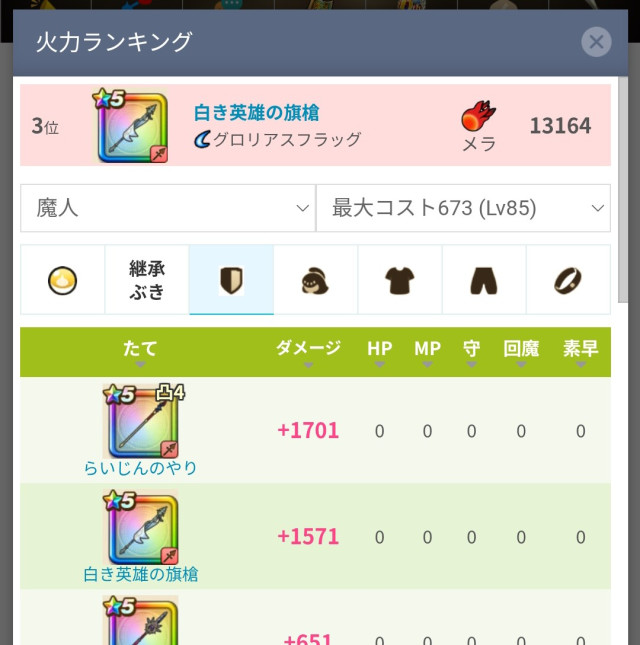Sort the list by 回魔

tap(521, 351)
